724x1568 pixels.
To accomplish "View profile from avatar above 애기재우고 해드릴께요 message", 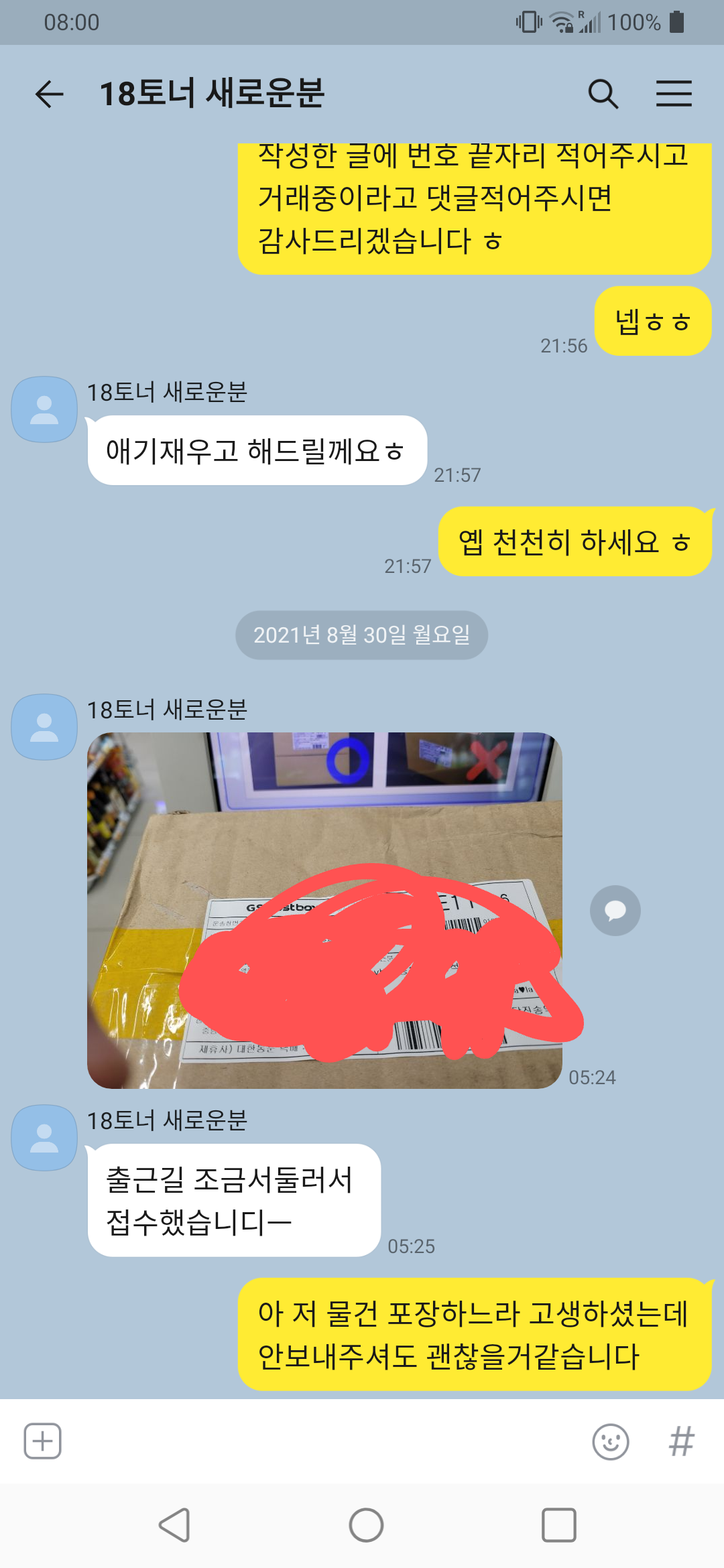I will pos(44,409).
